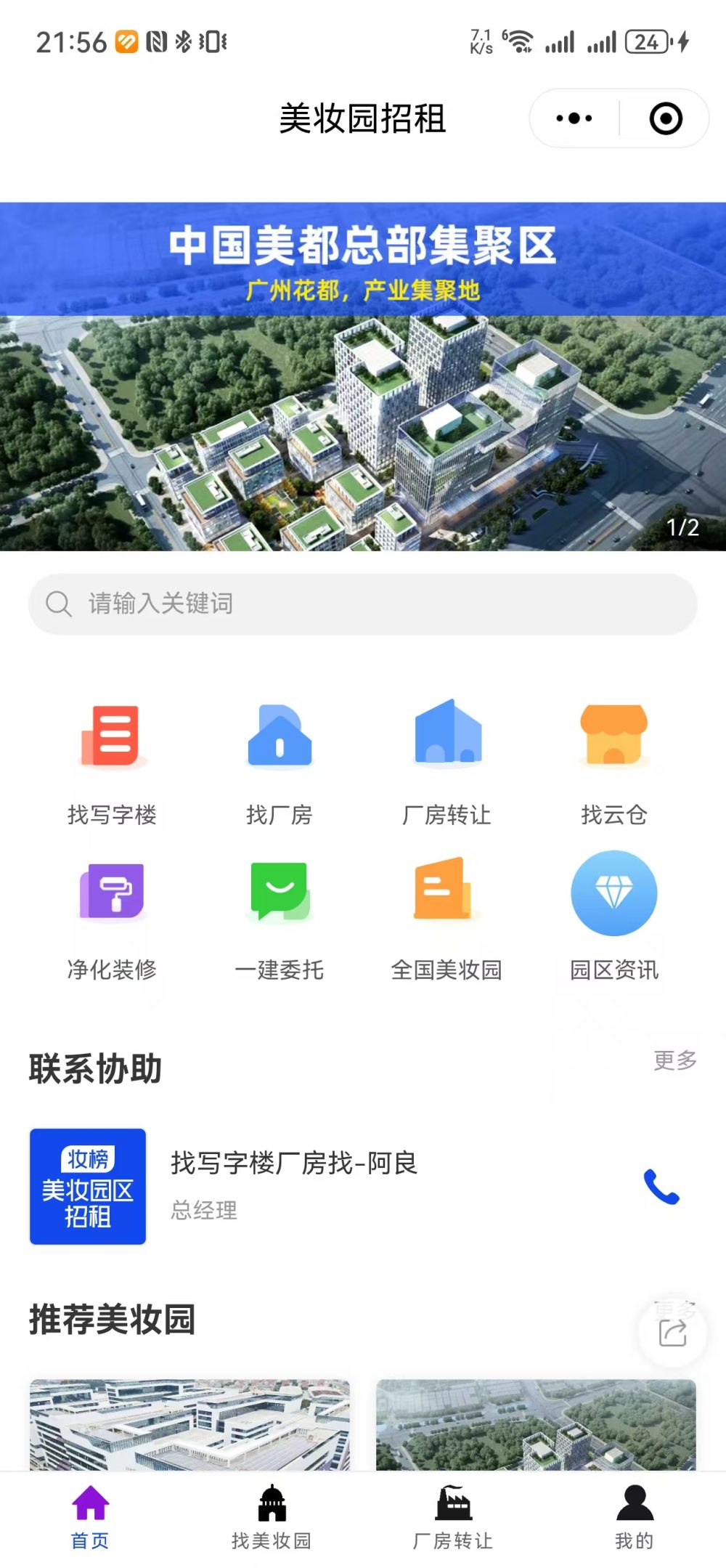Select the 一建委托 icon
This screenshot has width=726, height=1568.
point(279,892)
